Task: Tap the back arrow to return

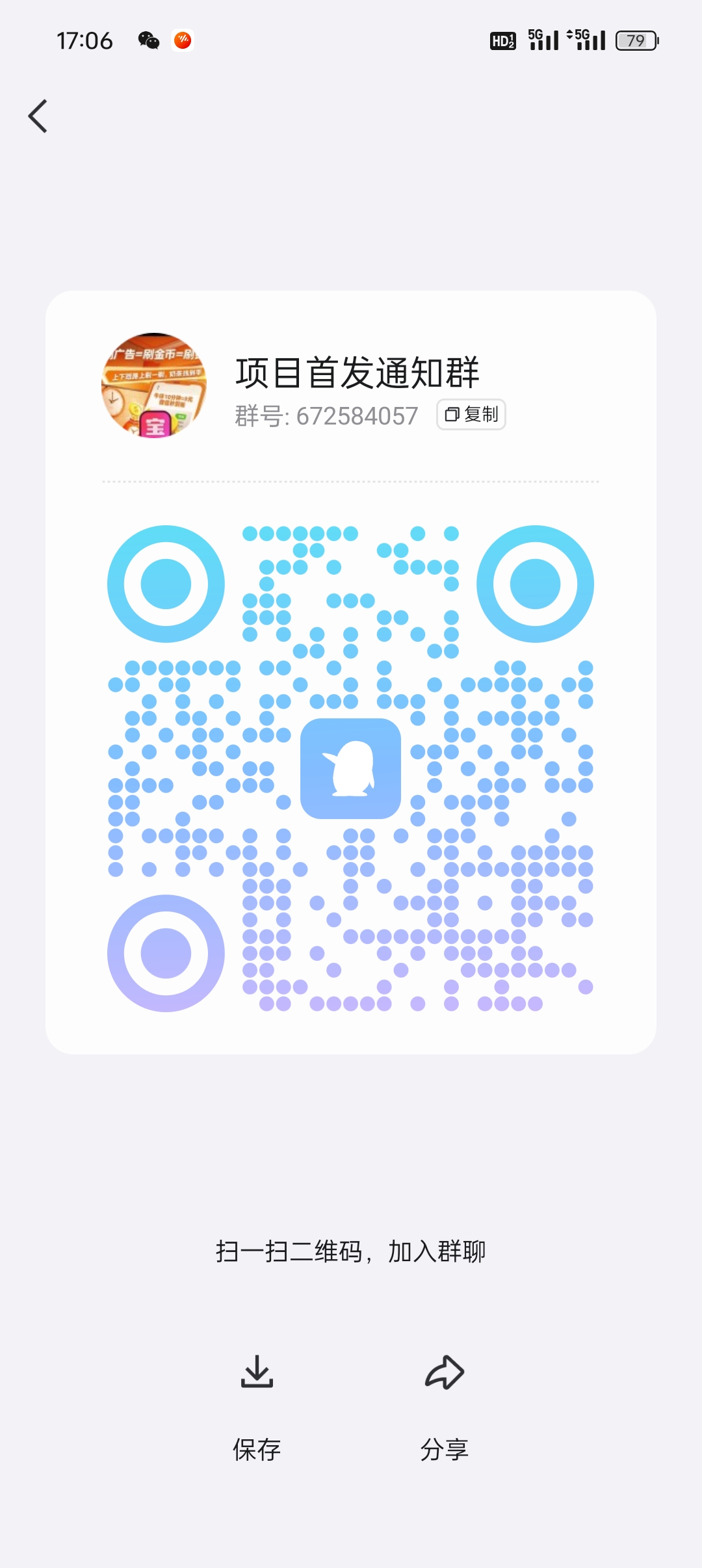Action: [37, 116]
